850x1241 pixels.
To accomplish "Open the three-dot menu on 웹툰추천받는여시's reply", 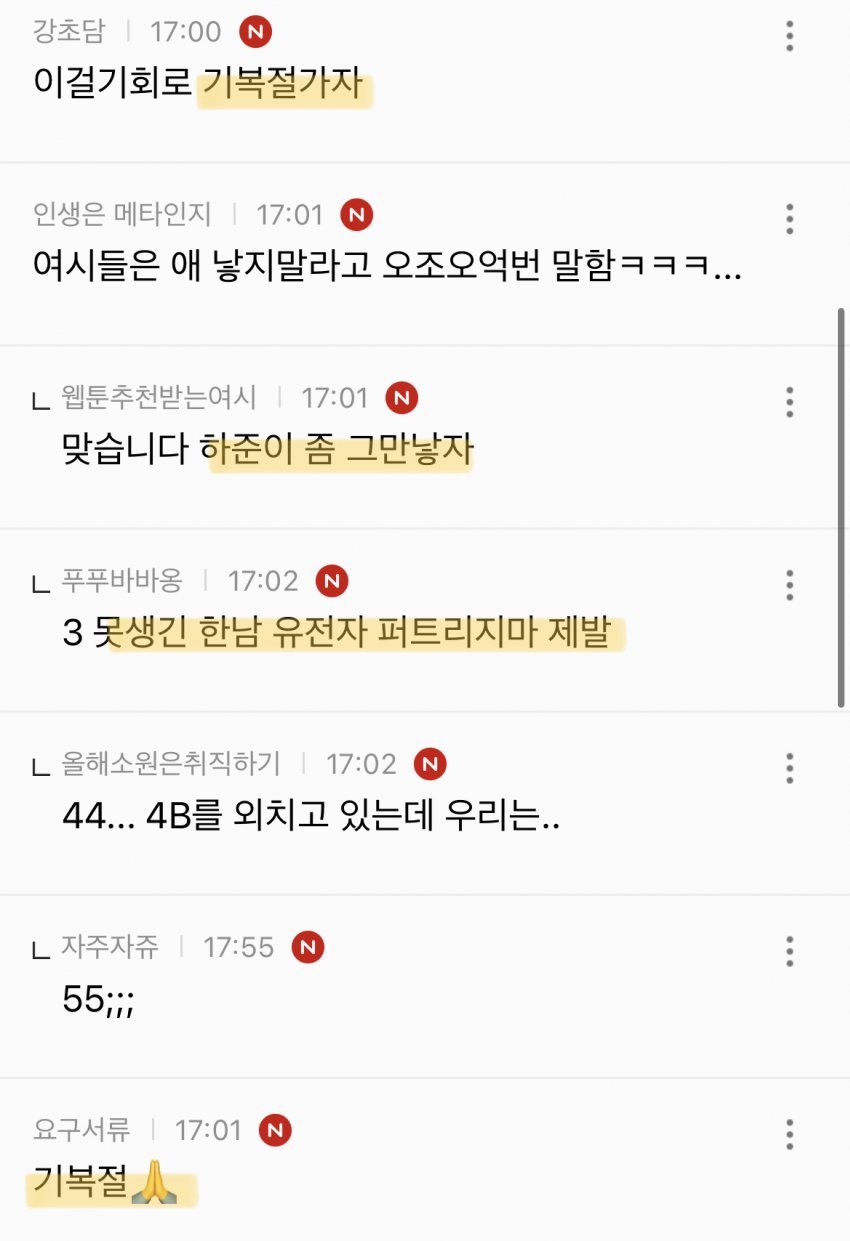I will click(789, 401).
